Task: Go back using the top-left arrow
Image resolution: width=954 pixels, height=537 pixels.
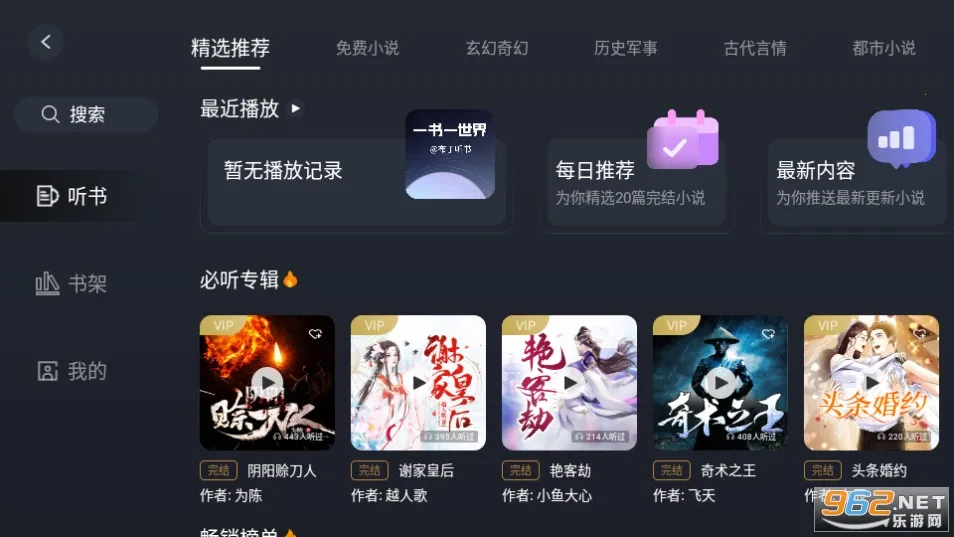Action: [45, 42]
